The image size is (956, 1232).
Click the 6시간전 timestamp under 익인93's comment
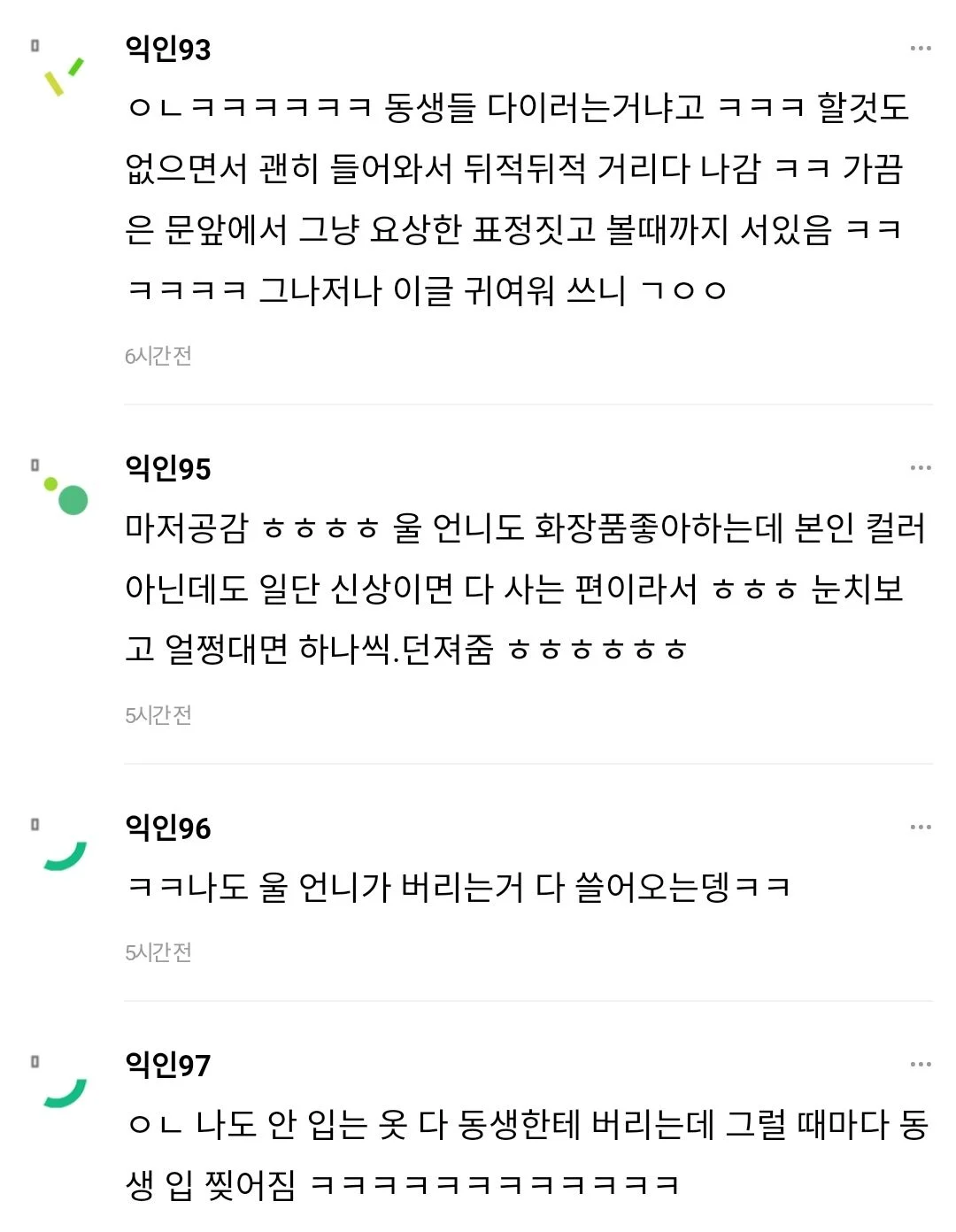coord(159,355)
